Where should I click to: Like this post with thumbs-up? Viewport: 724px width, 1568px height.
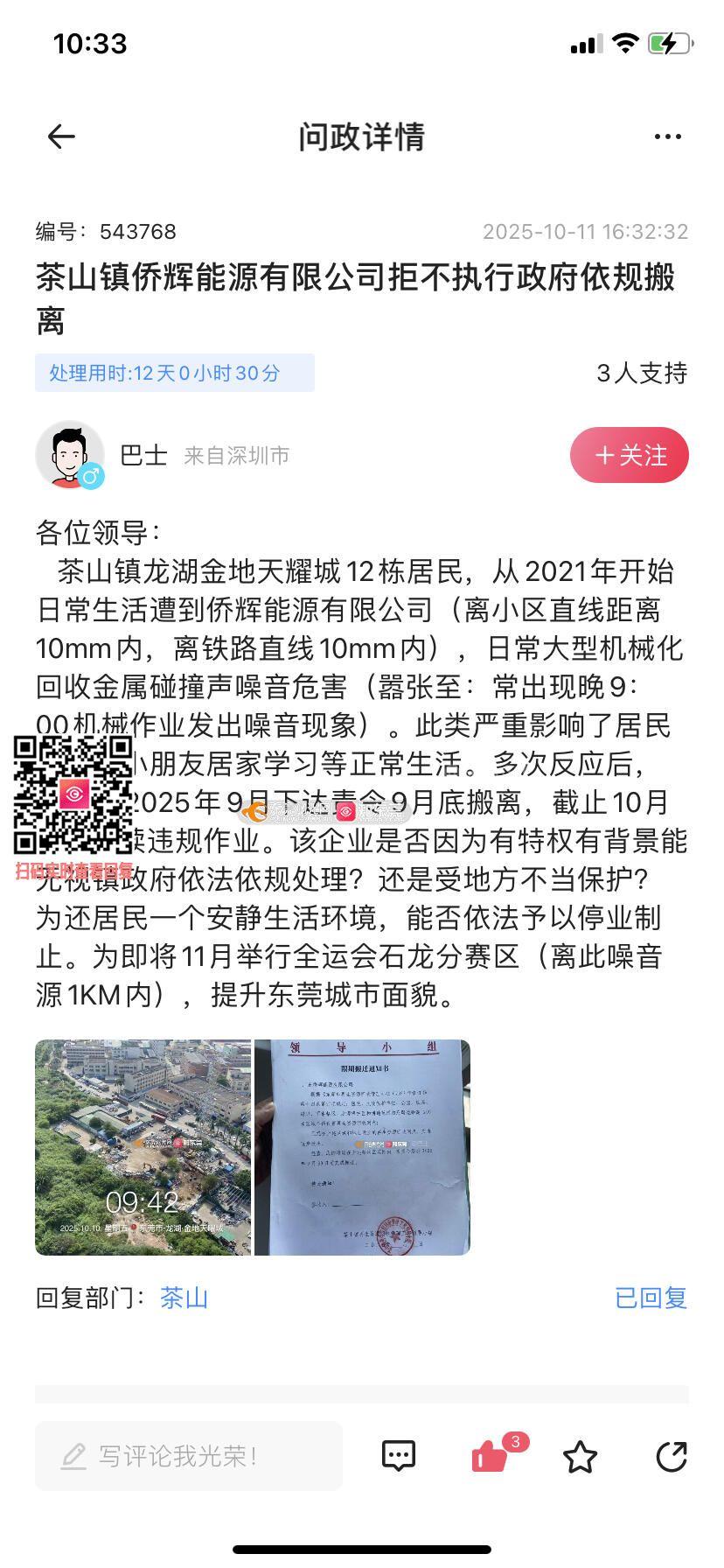pos(490,1456)
